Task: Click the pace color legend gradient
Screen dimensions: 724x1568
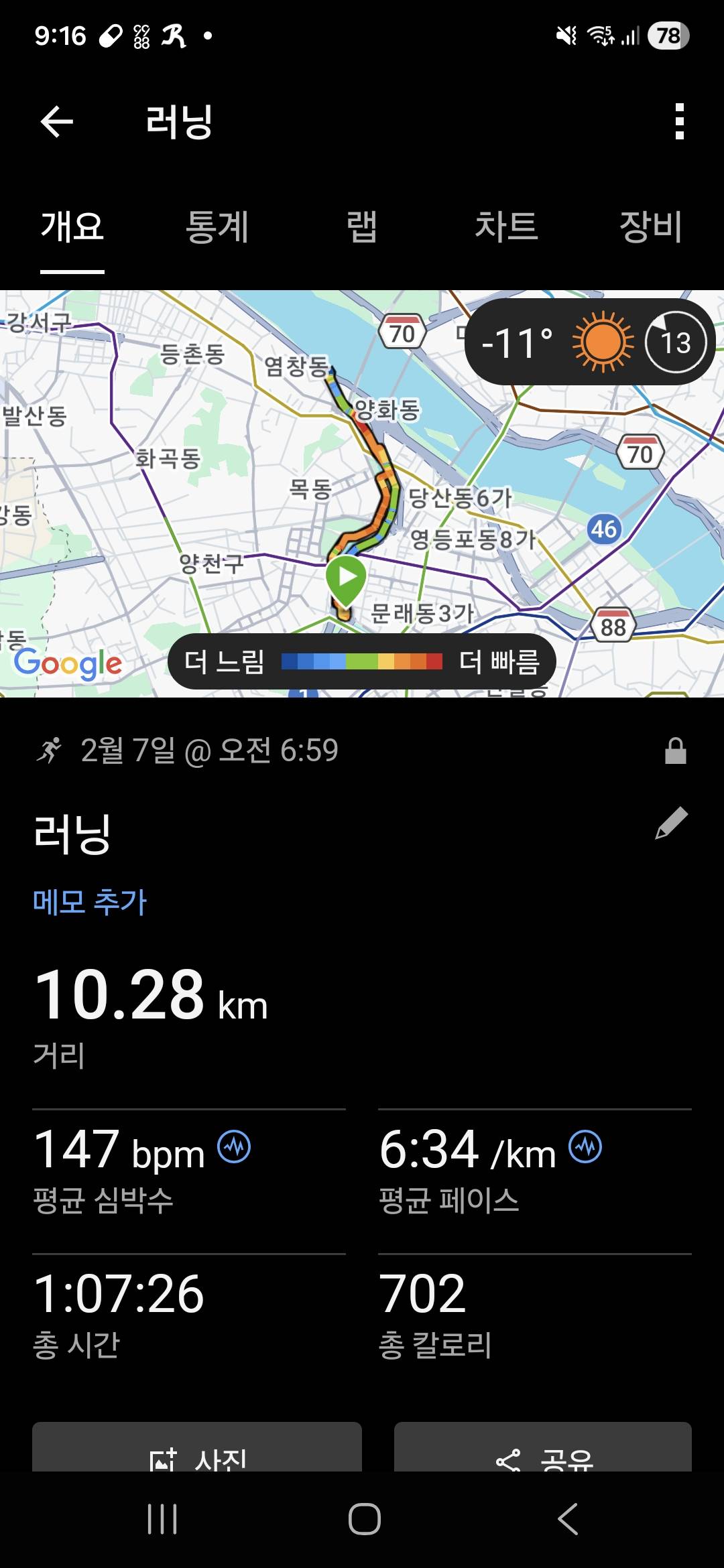Action: tap(362, 661)
